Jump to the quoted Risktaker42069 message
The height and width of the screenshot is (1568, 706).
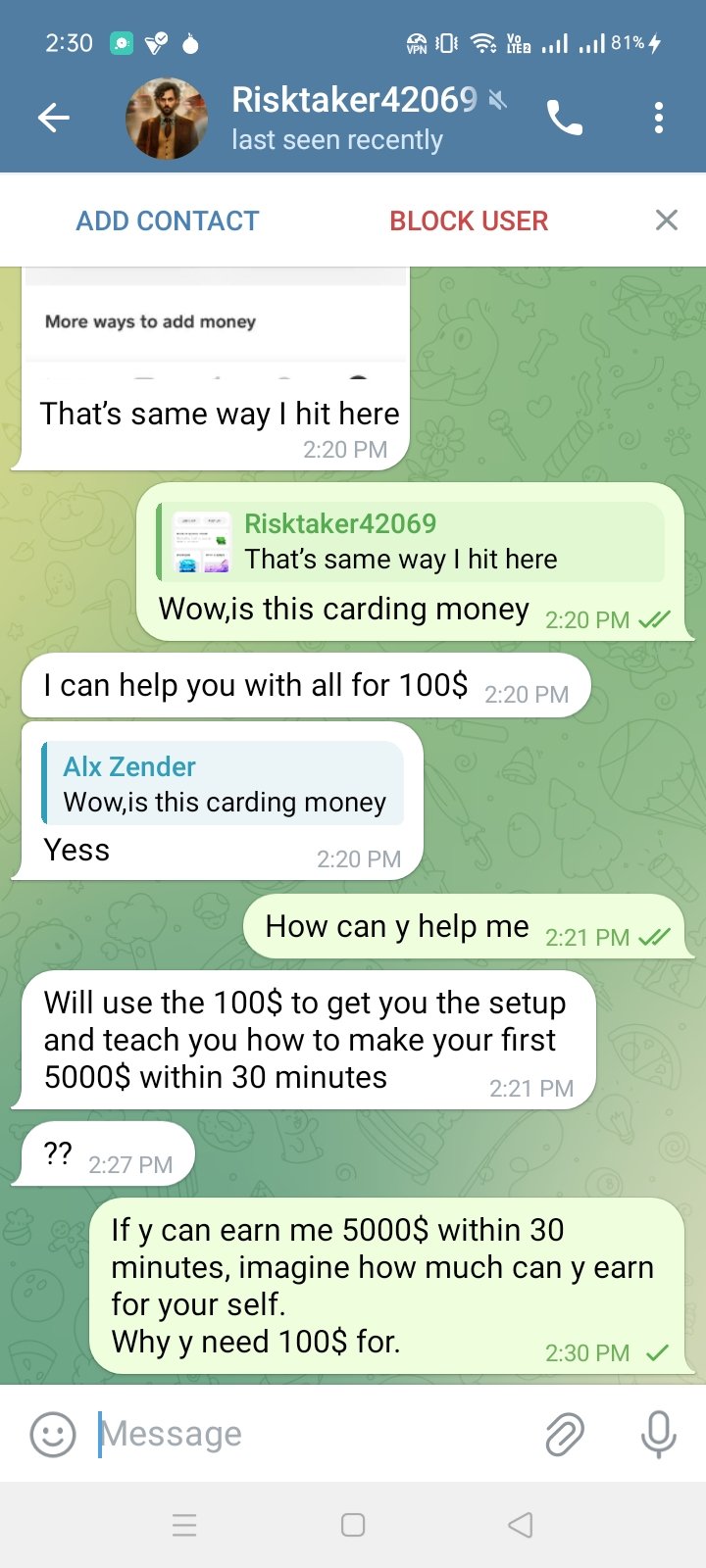pos(412,542)
